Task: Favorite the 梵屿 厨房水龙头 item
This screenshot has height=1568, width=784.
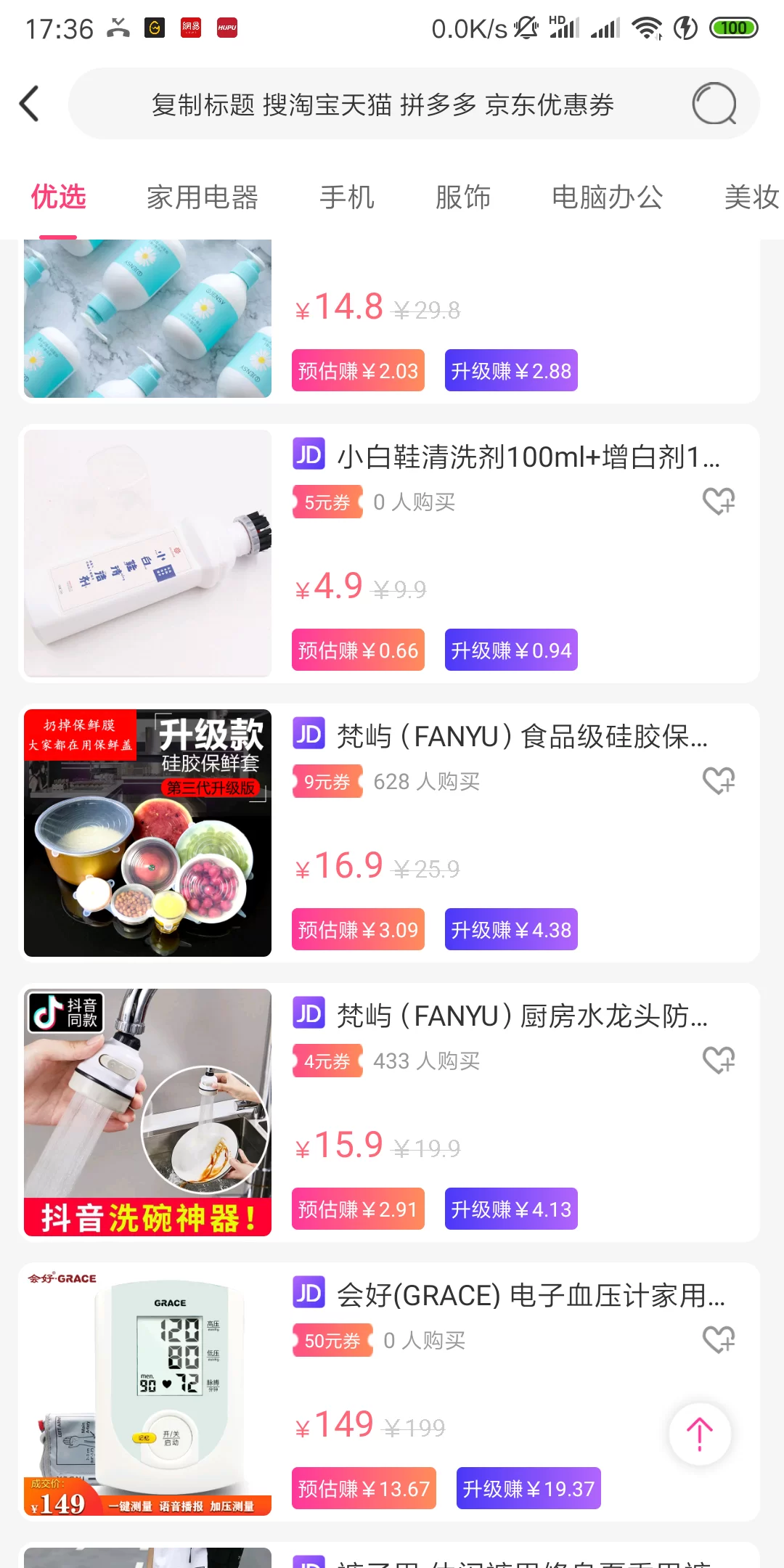Action: point(719,1060)
